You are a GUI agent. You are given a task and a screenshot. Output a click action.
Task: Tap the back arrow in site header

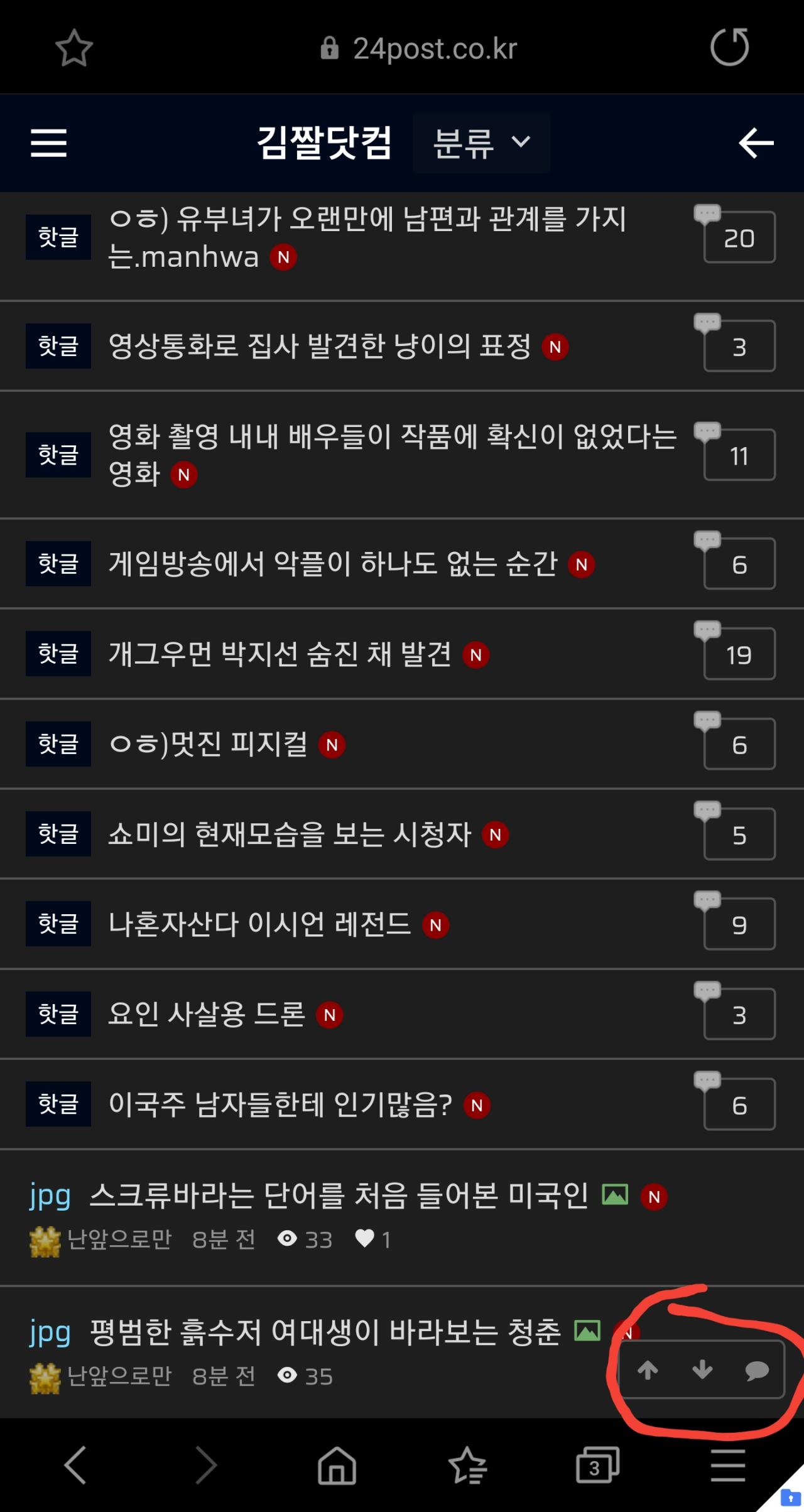[756, 143]
